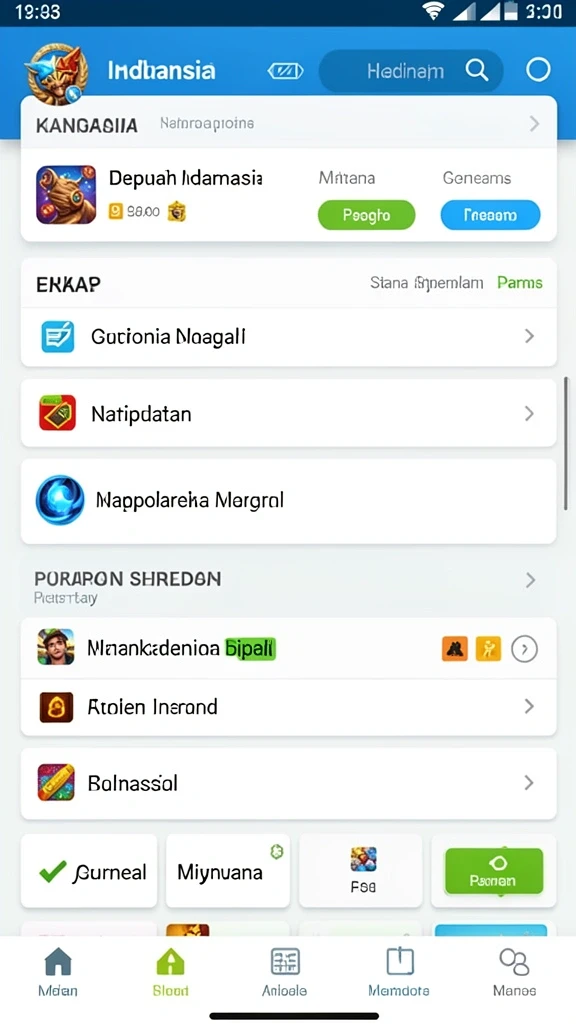Expand the PURARON SHREDON section
The image size is (576, 1024).
(530, 580)
